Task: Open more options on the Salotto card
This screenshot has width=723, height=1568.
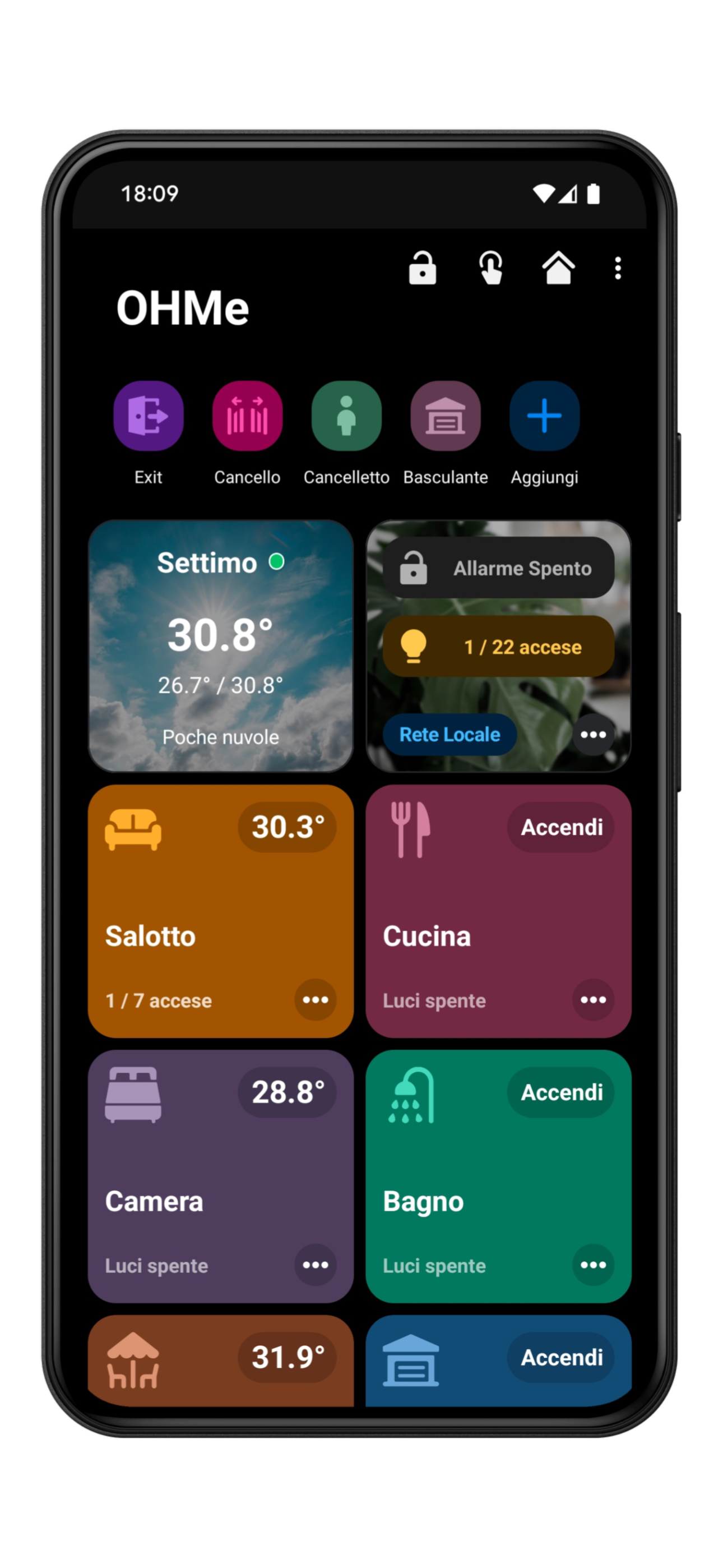Action: [x=315, y=999]
